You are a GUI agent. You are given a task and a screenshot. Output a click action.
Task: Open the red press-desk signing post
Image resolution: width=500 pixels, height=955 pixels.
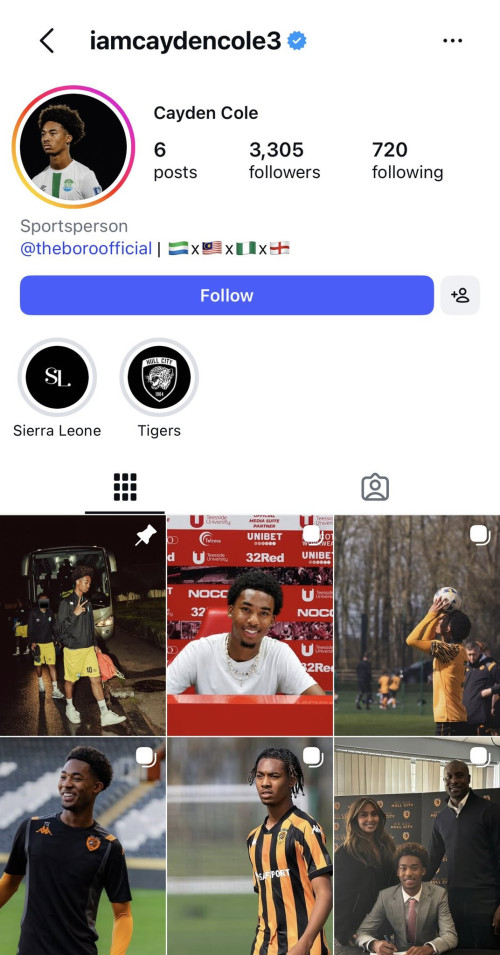click(x=250, y=626)
